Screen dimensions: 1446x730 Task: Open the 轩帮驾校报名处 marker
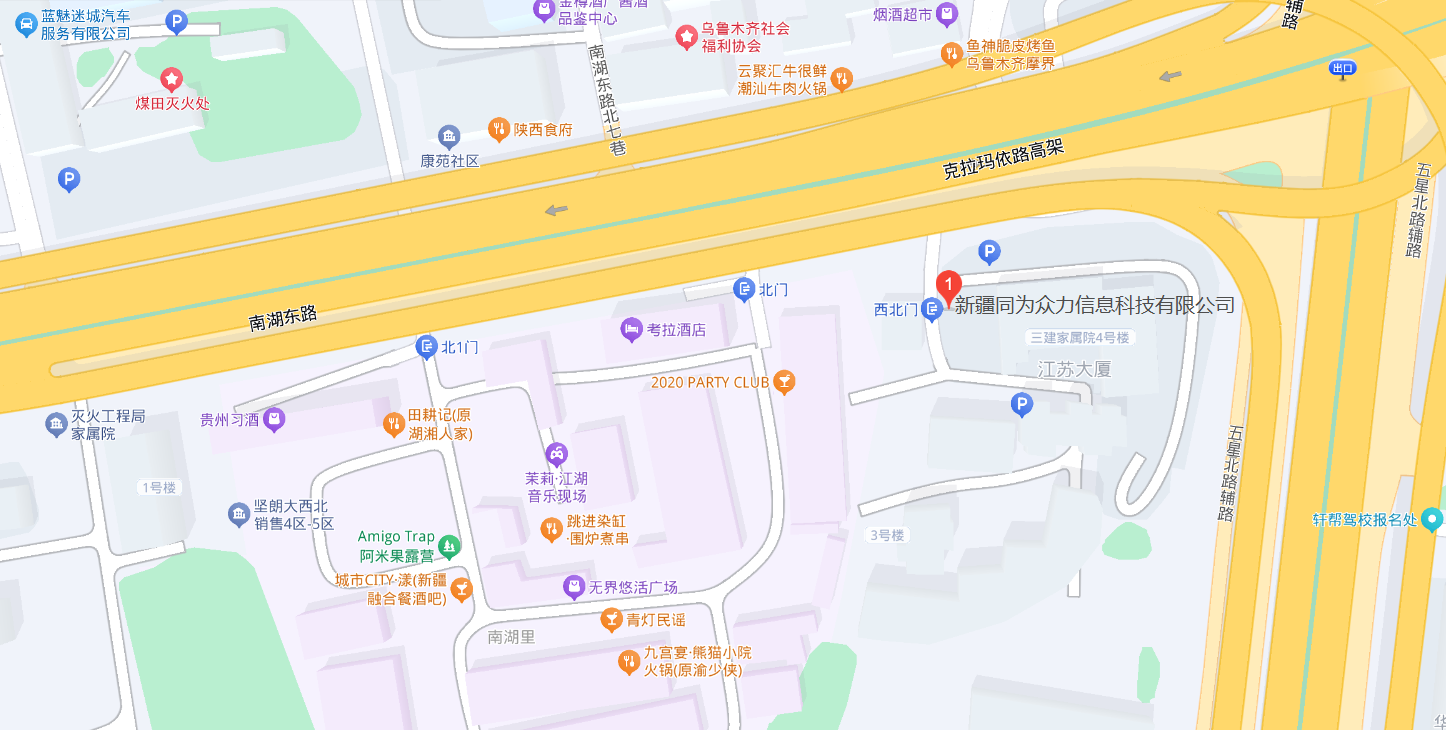point(1432,520)
